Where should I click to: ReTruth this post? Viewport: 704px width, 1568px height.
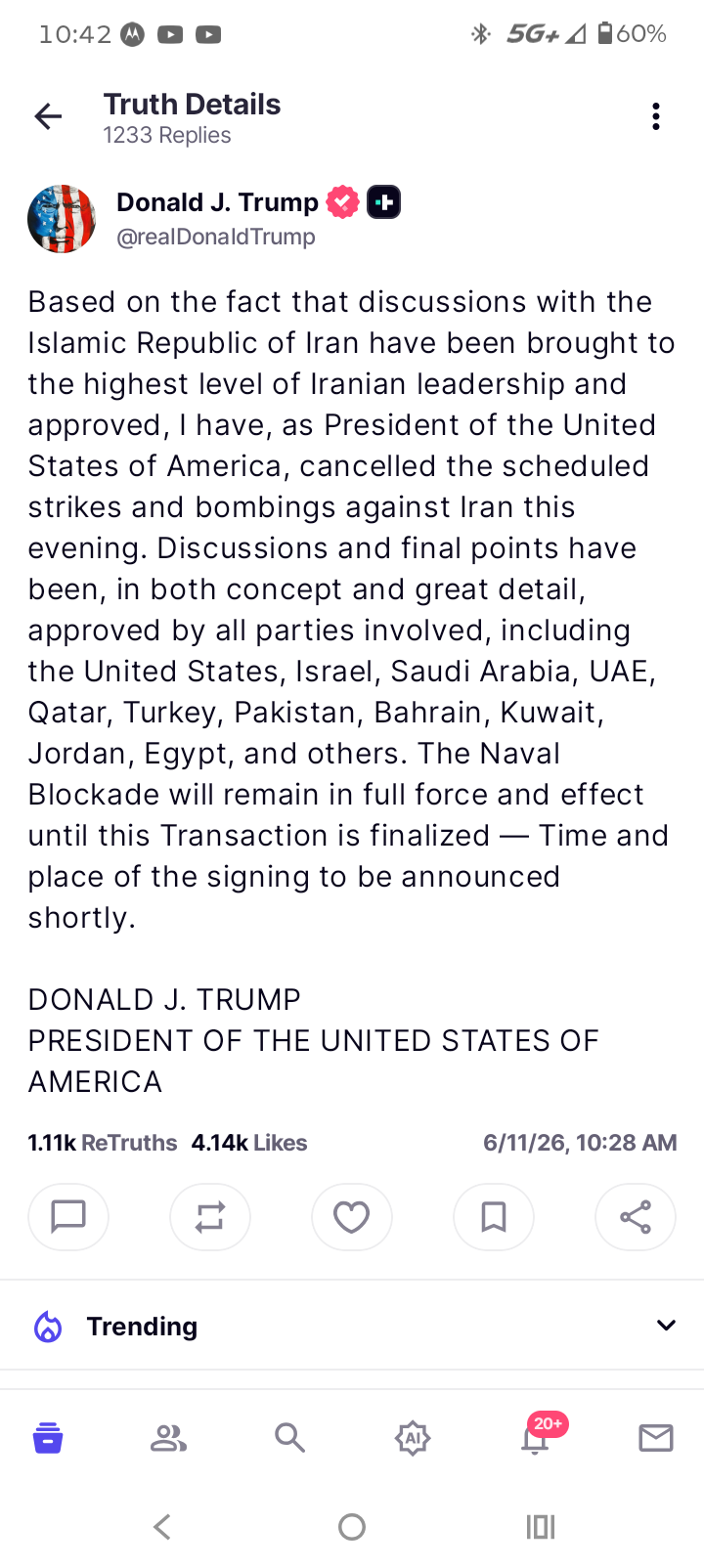(210, 1217)
